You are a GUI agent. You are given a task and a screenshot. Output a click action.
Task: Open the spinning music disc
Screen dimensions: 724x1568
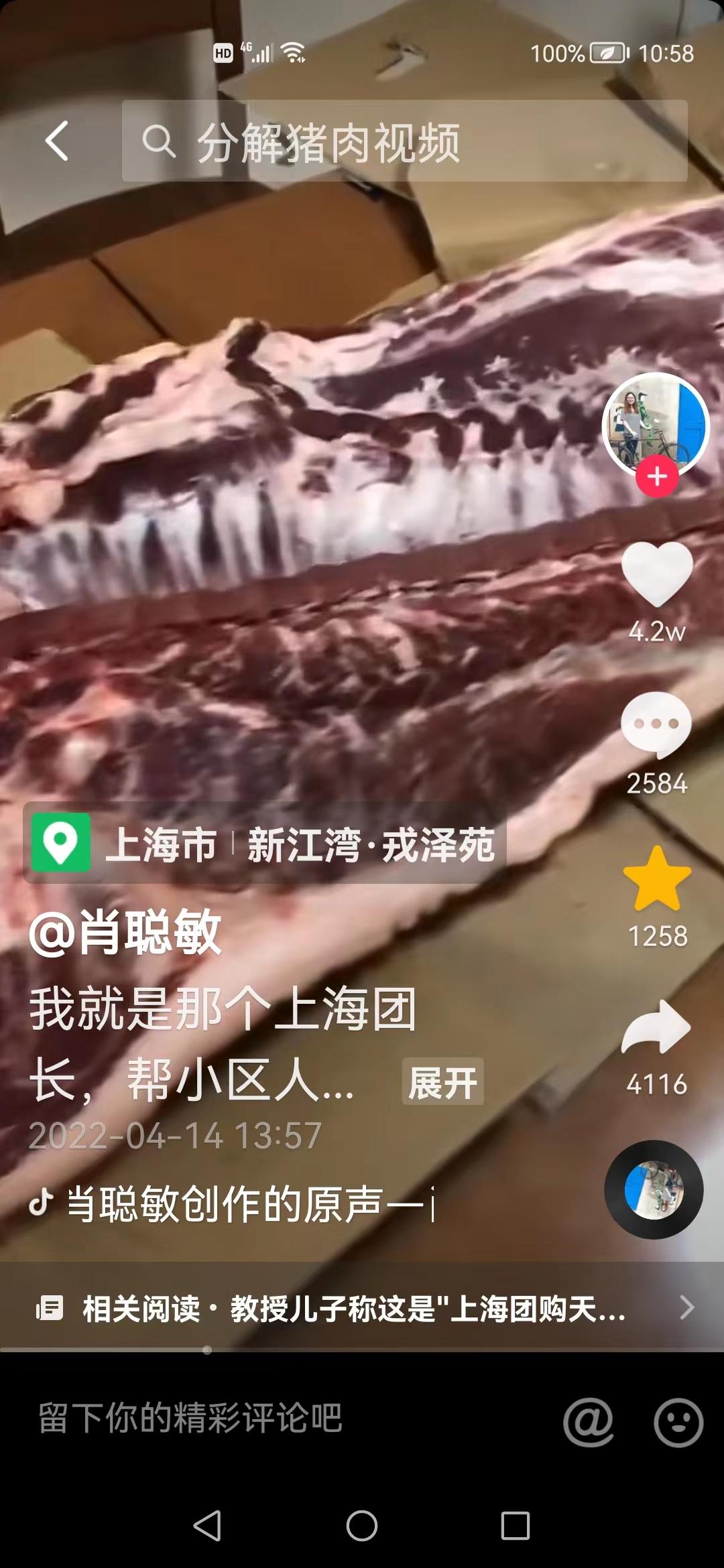click(x=654, y=1189)
